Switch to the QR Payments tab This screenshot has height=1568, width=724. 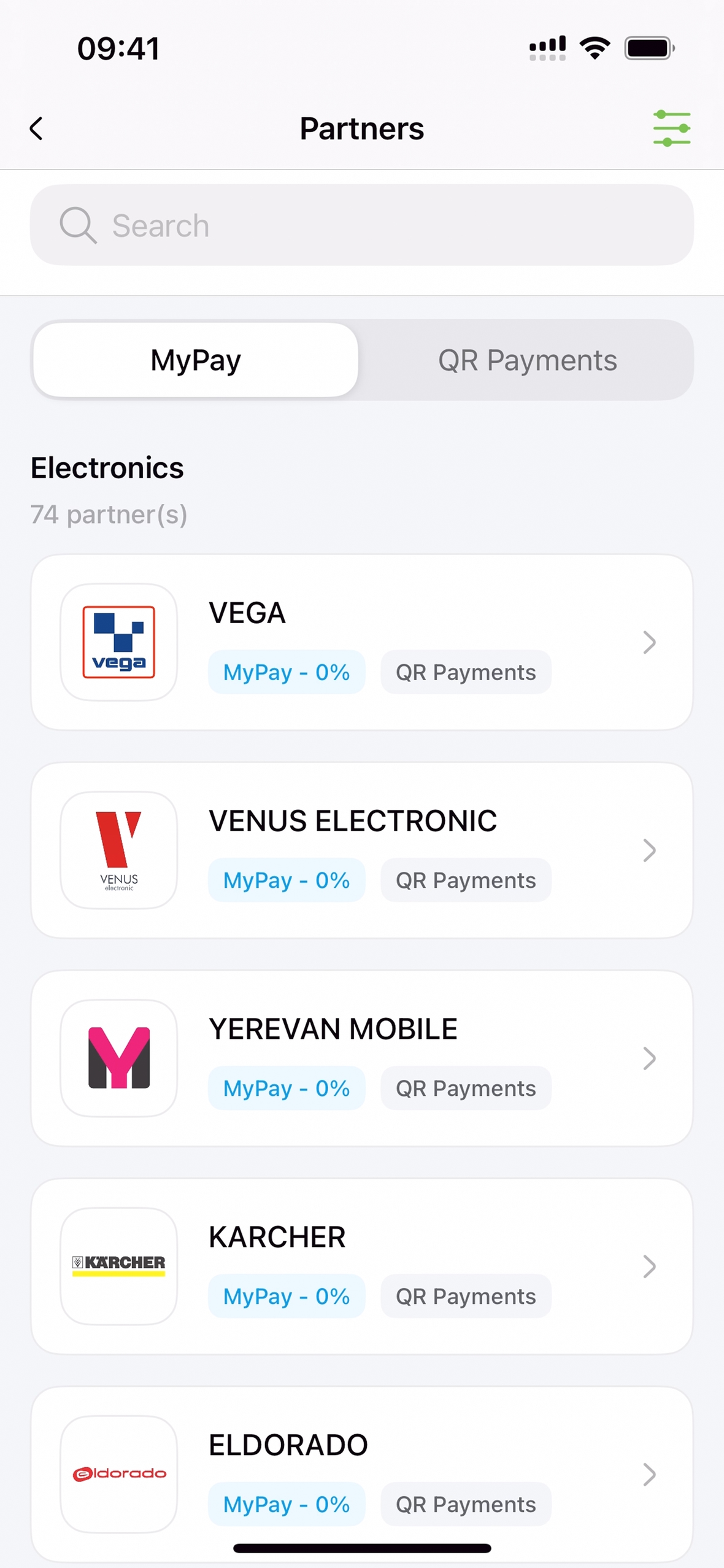tap(527, 360)
